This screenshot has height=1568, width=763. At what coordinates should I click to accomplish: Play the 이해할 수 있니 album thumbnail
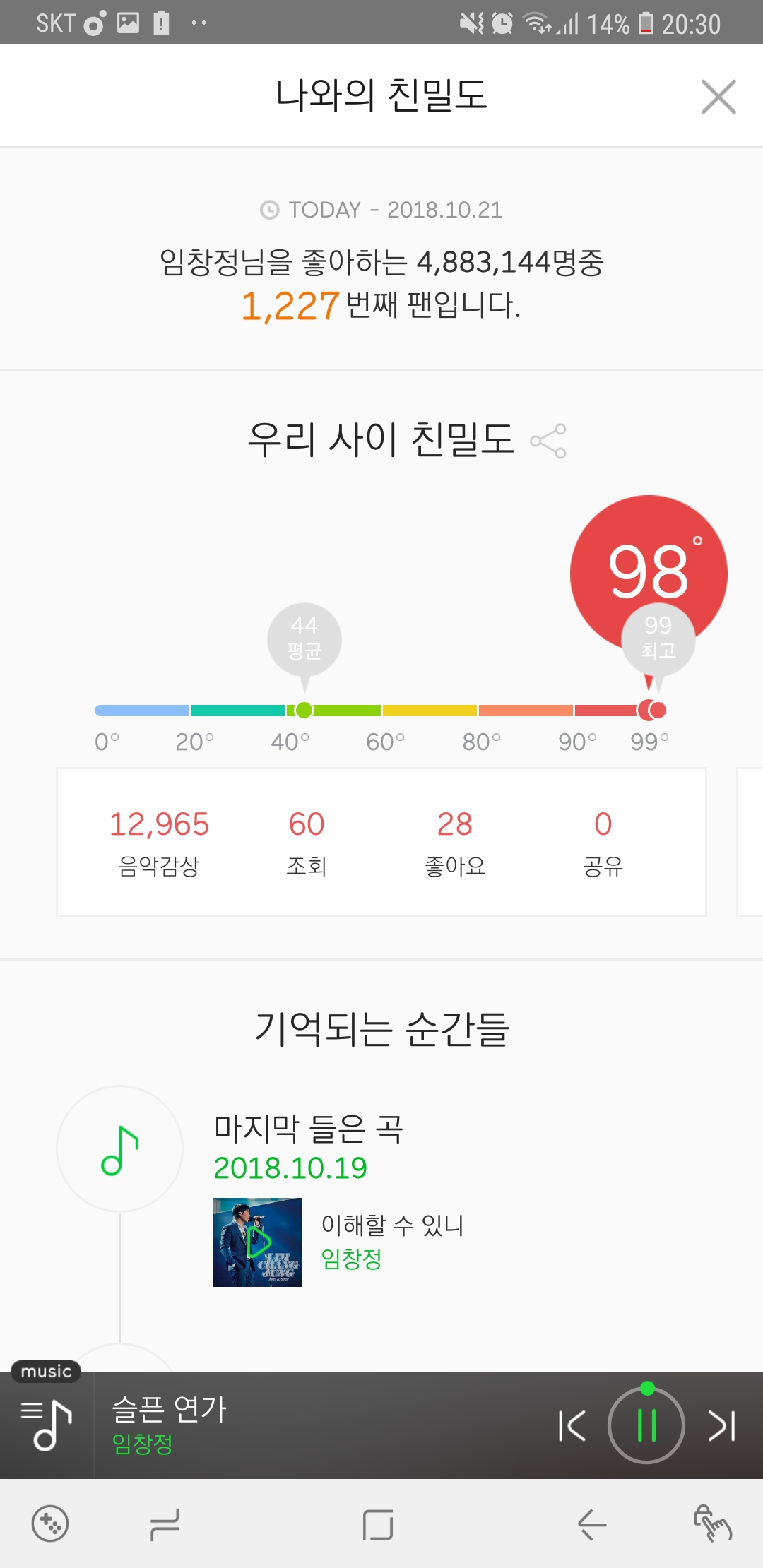(x=258, y=1242)
